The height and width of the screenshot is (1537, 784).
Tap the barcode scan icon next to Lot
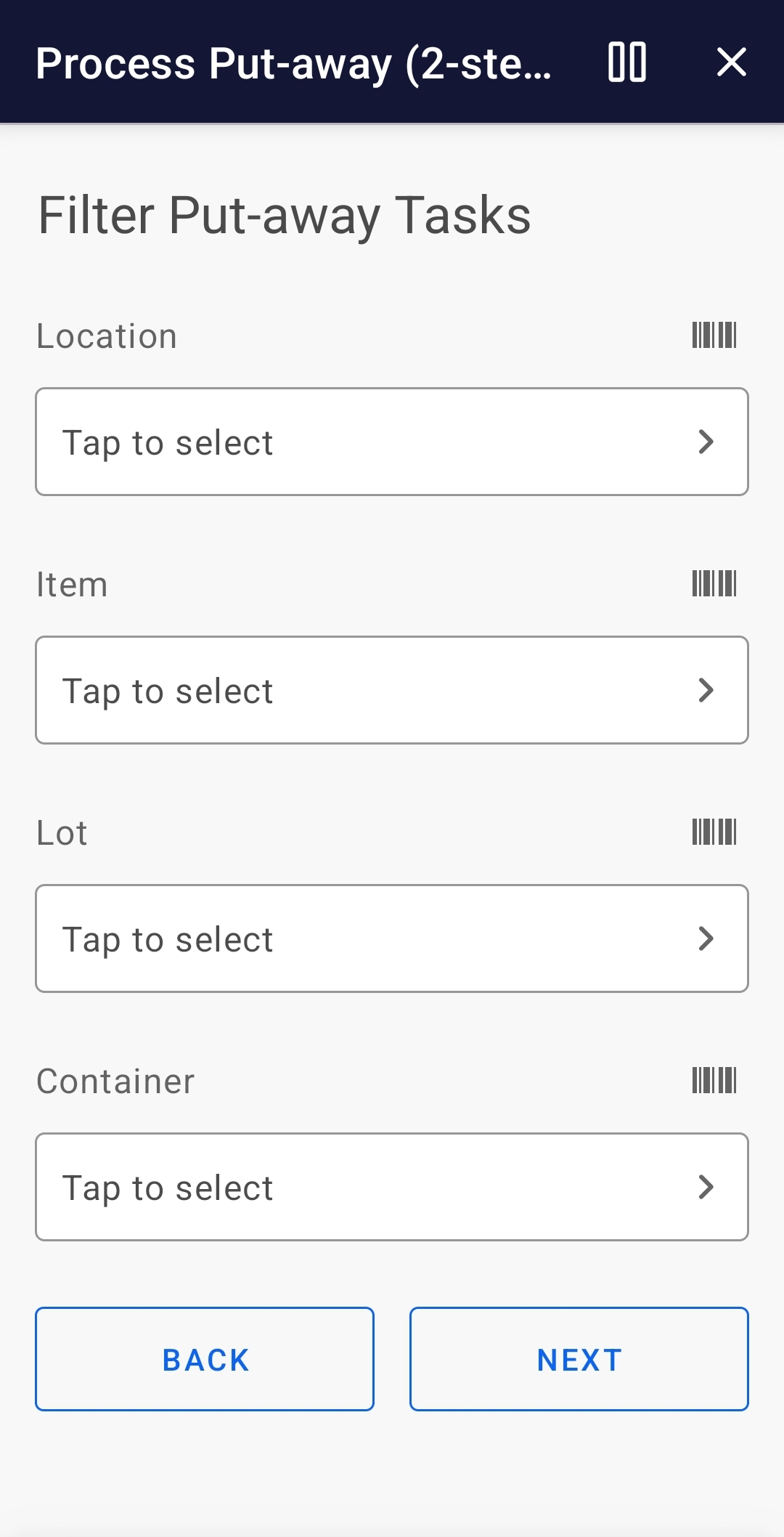[x=714, y=832]
